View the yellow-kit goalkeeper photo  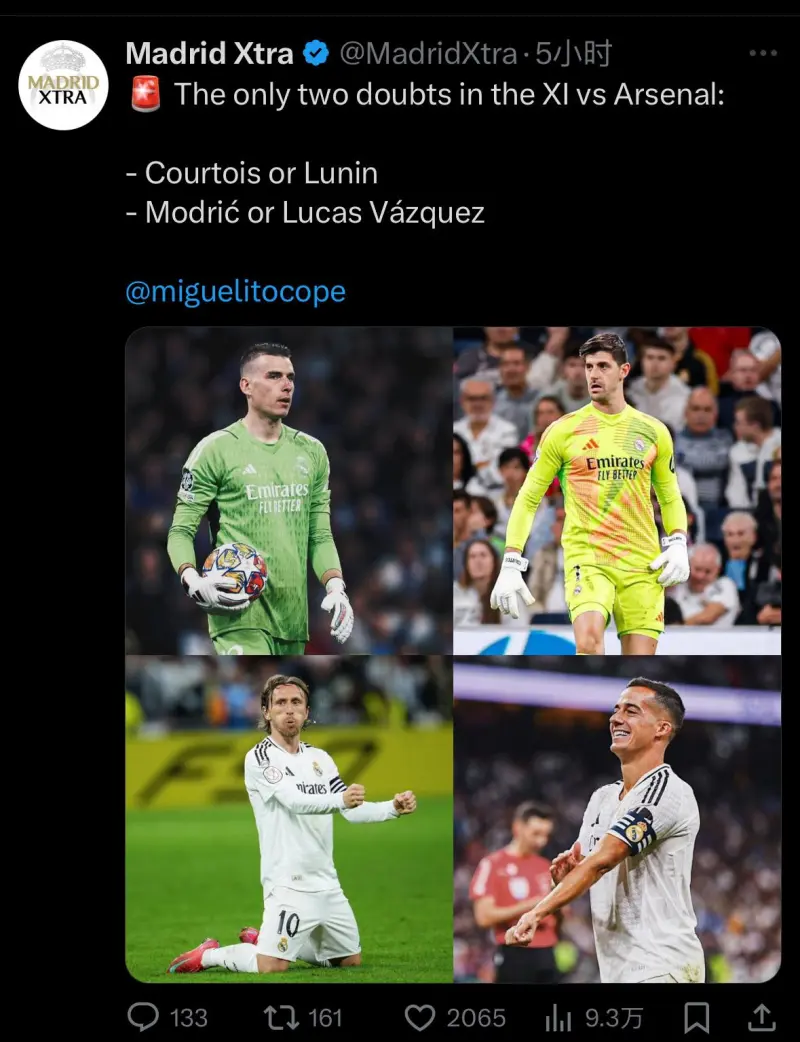point(617,490)
